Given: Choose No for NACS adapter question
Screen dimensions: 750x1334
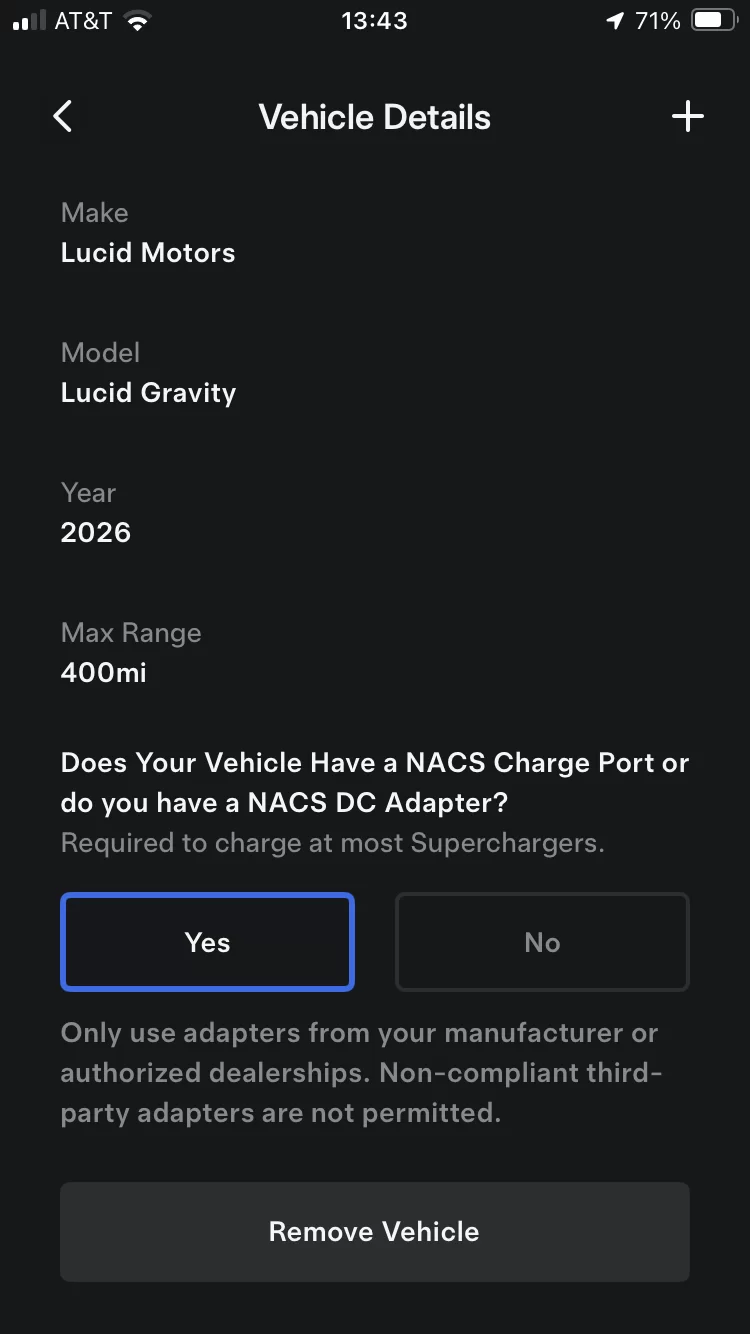Looking at the screenshot, I should [542, 942].
